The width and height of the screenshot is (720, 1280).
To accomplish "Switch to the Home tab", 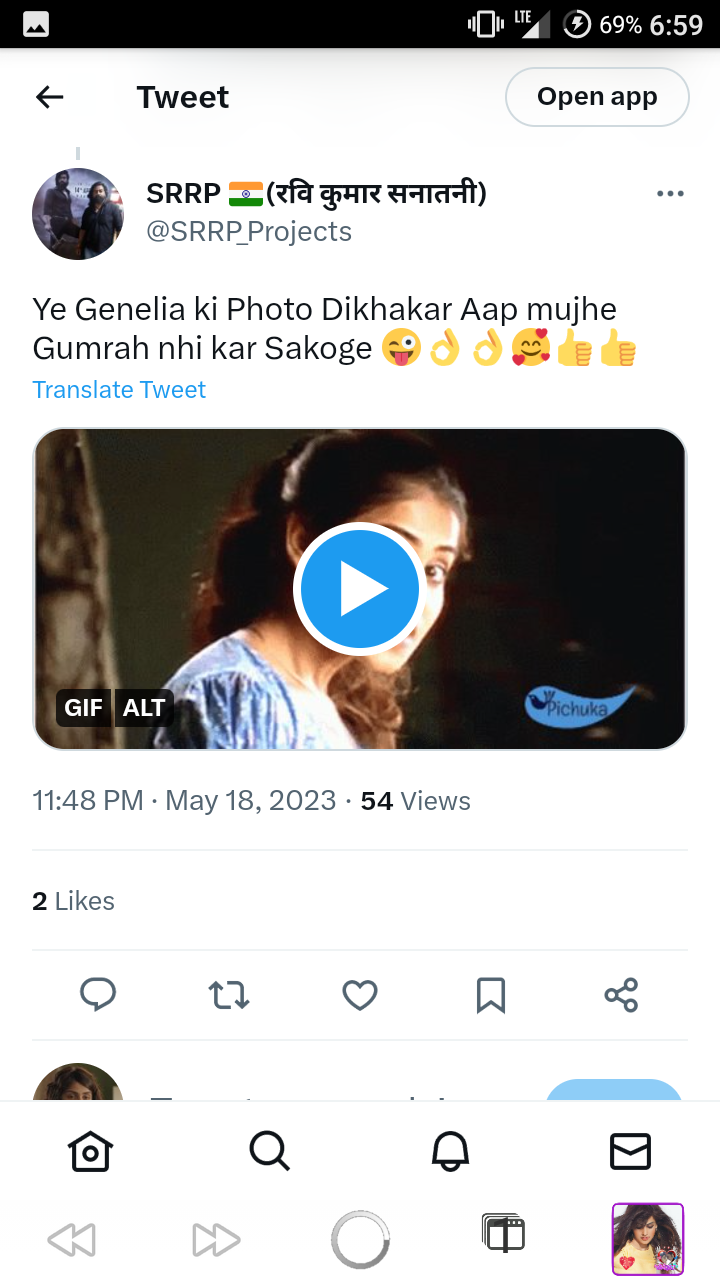I will click(90, 1152).
